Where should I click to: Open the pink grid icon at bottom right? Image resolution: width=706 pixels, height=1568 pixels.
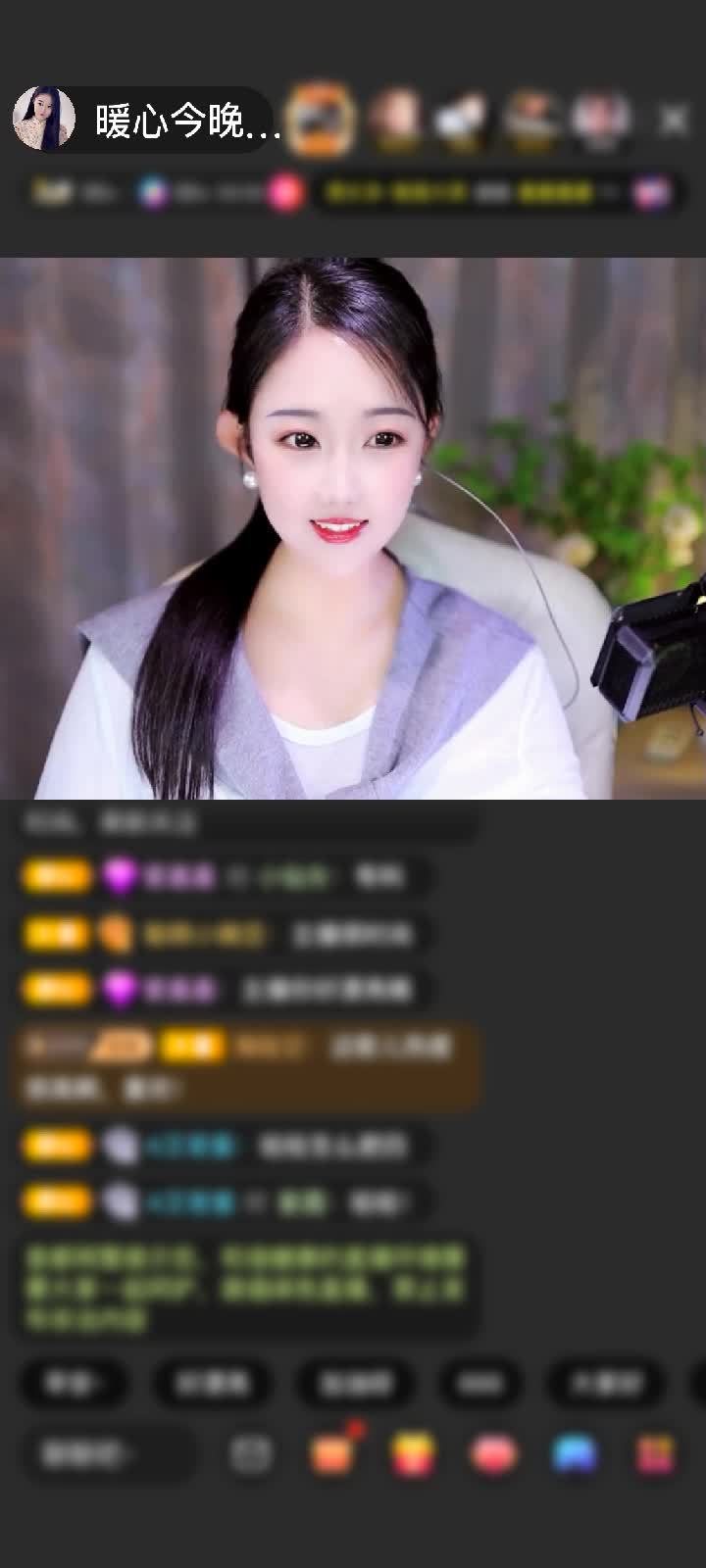(x=655, y=1454)
